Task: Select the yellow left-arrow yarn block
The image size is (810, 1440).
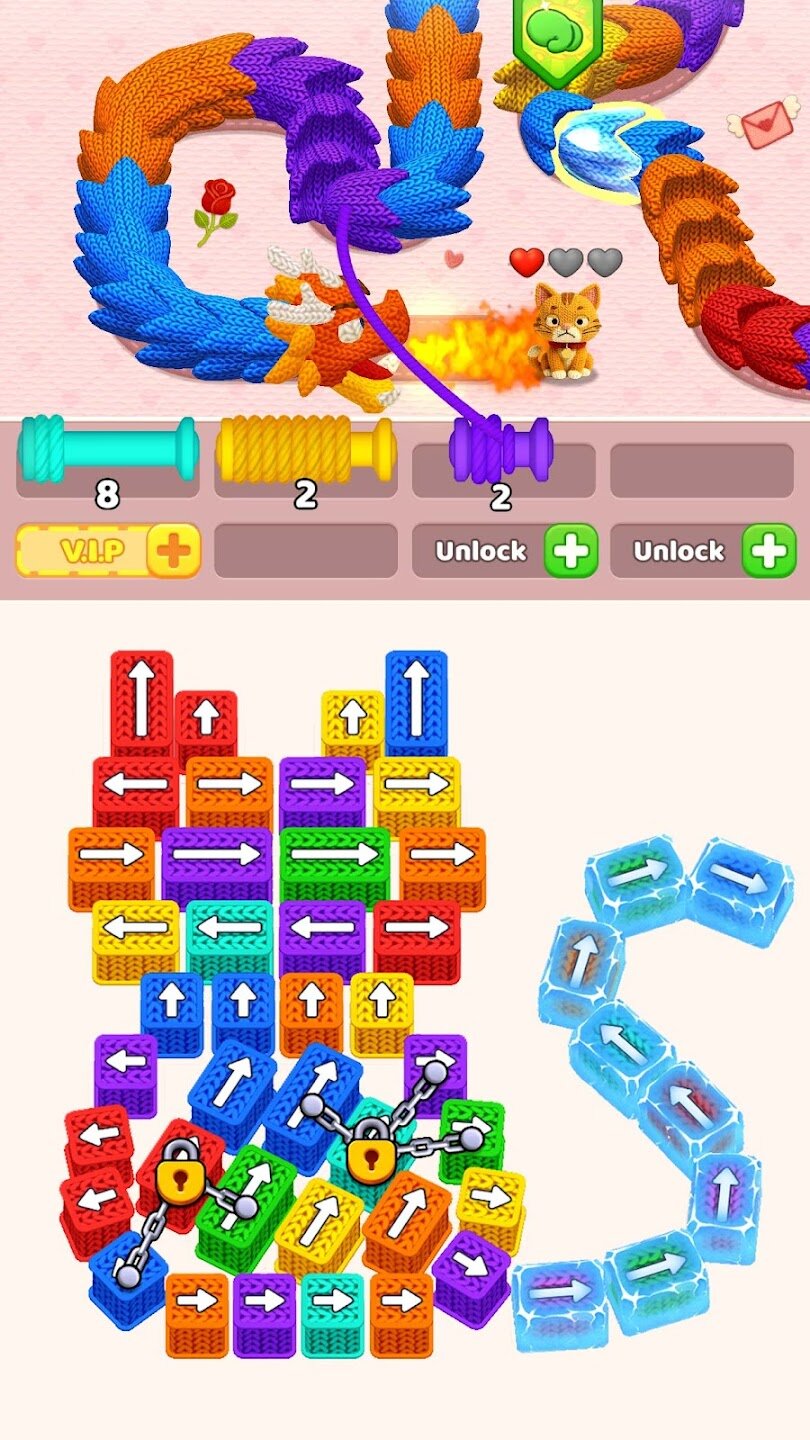Action: point(135,930)
